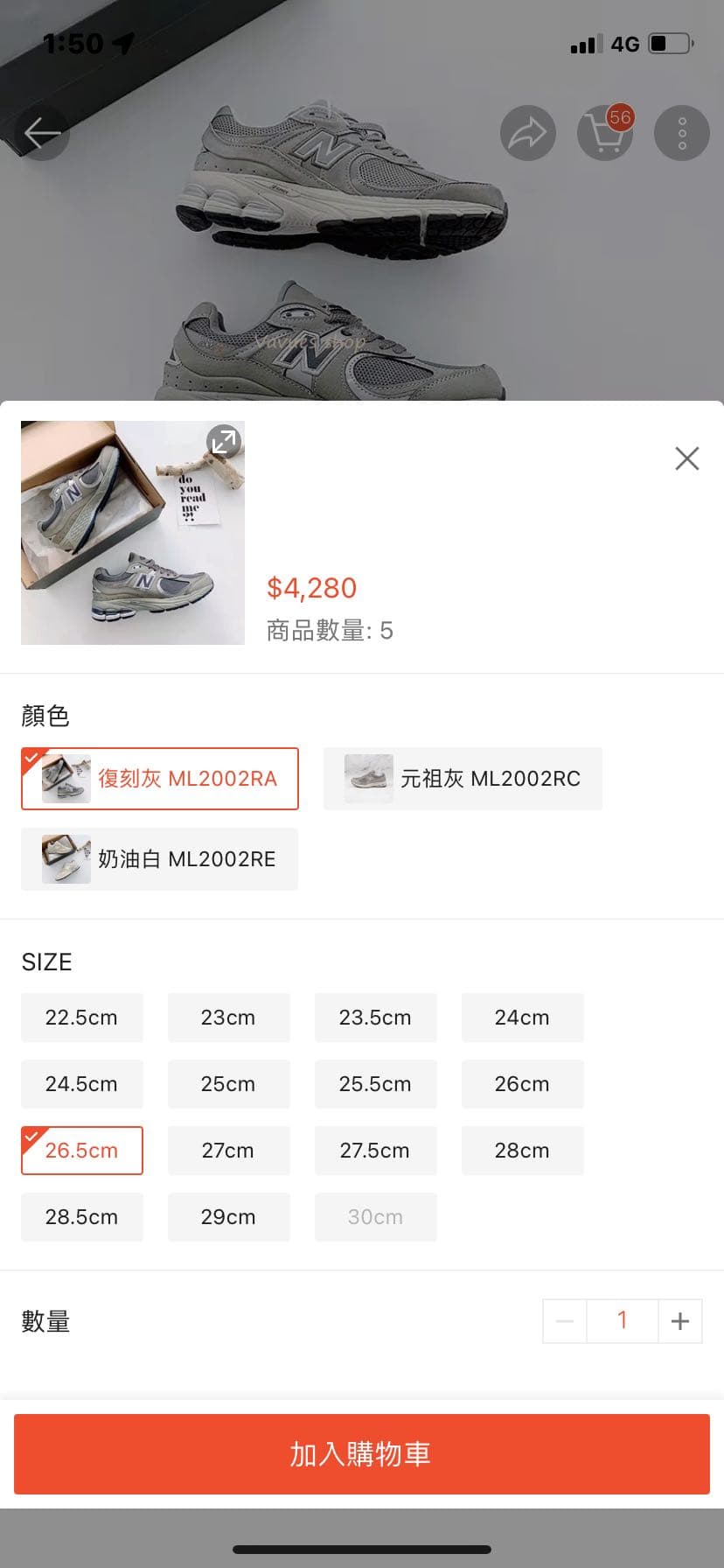Select size 24cm
This screenshot has height=1568, width=724.
coord(522,1018)
